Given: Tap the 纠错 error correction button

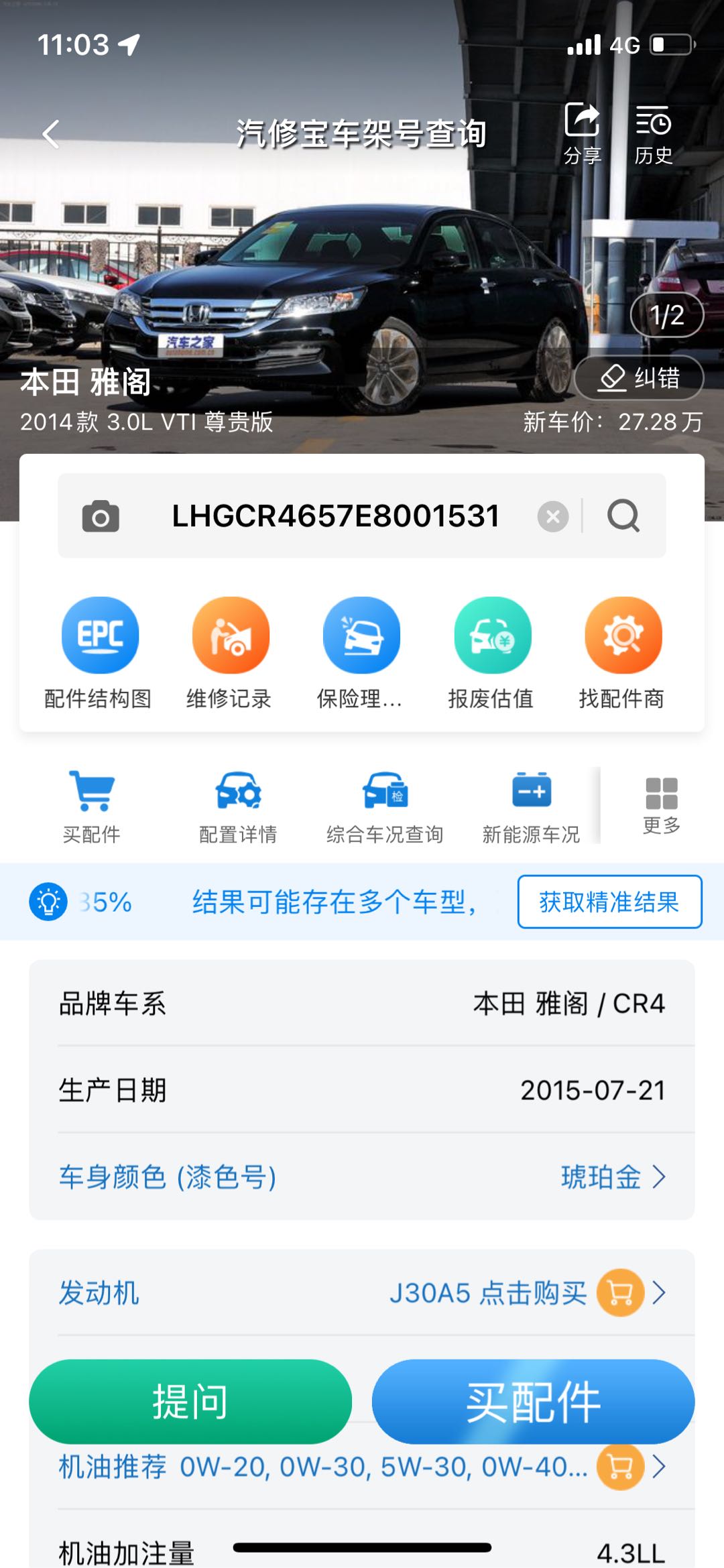Looking at the screenshot, I should (639, 377).
